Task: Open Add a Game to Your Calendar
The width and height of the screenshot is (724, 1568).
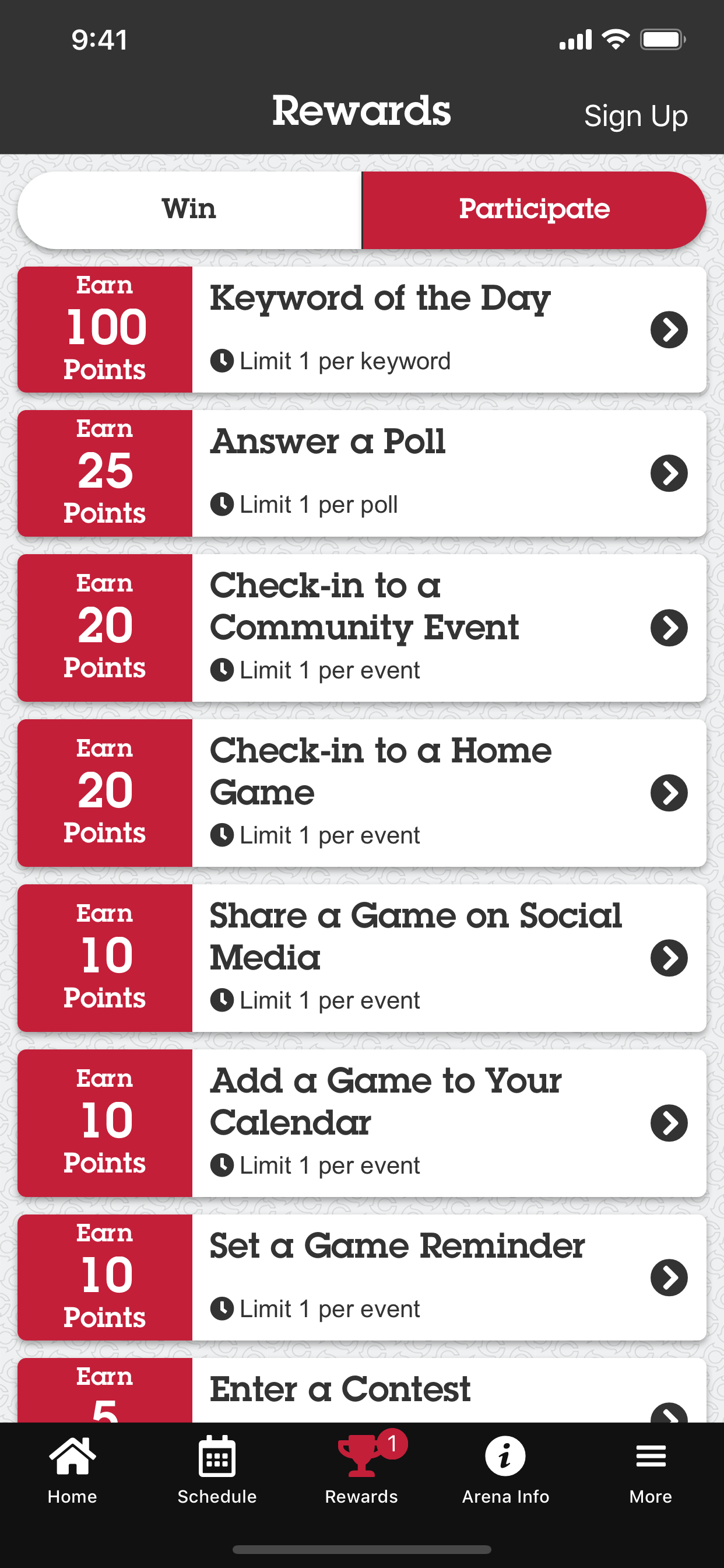Action: (362, 1122)
